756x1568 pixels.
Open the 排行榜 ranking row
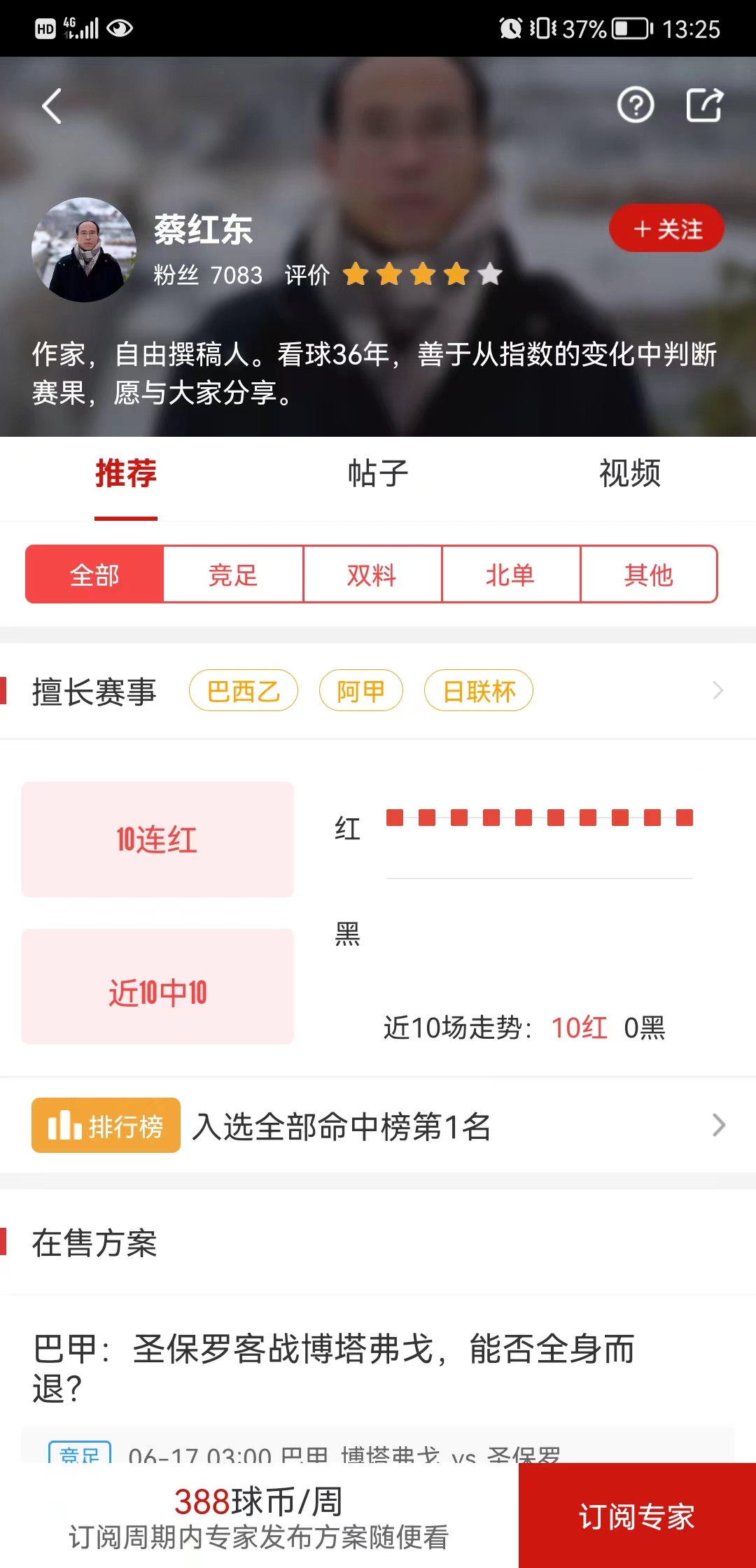click(x=378, y=1126)
